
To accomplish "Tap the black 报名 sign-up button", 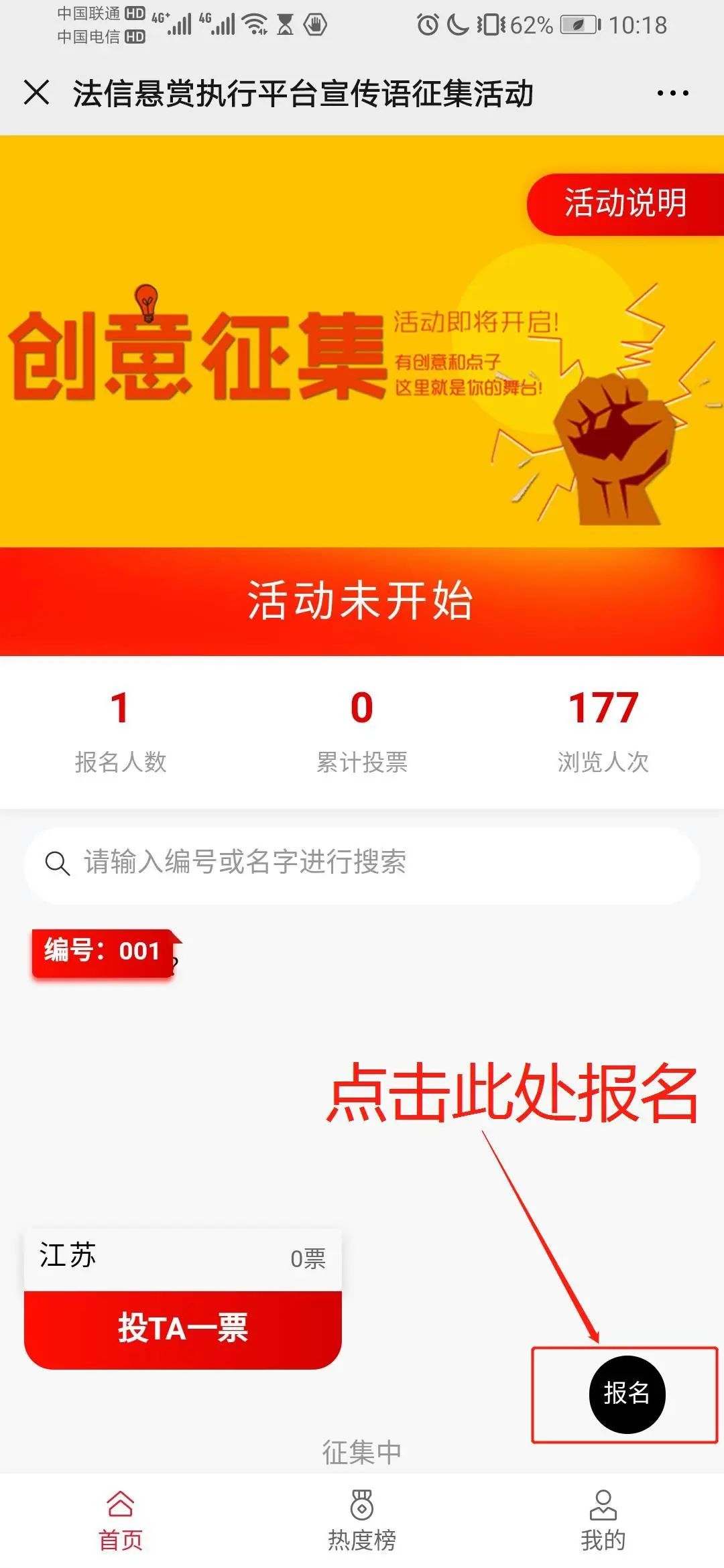I will [627, 1394].
